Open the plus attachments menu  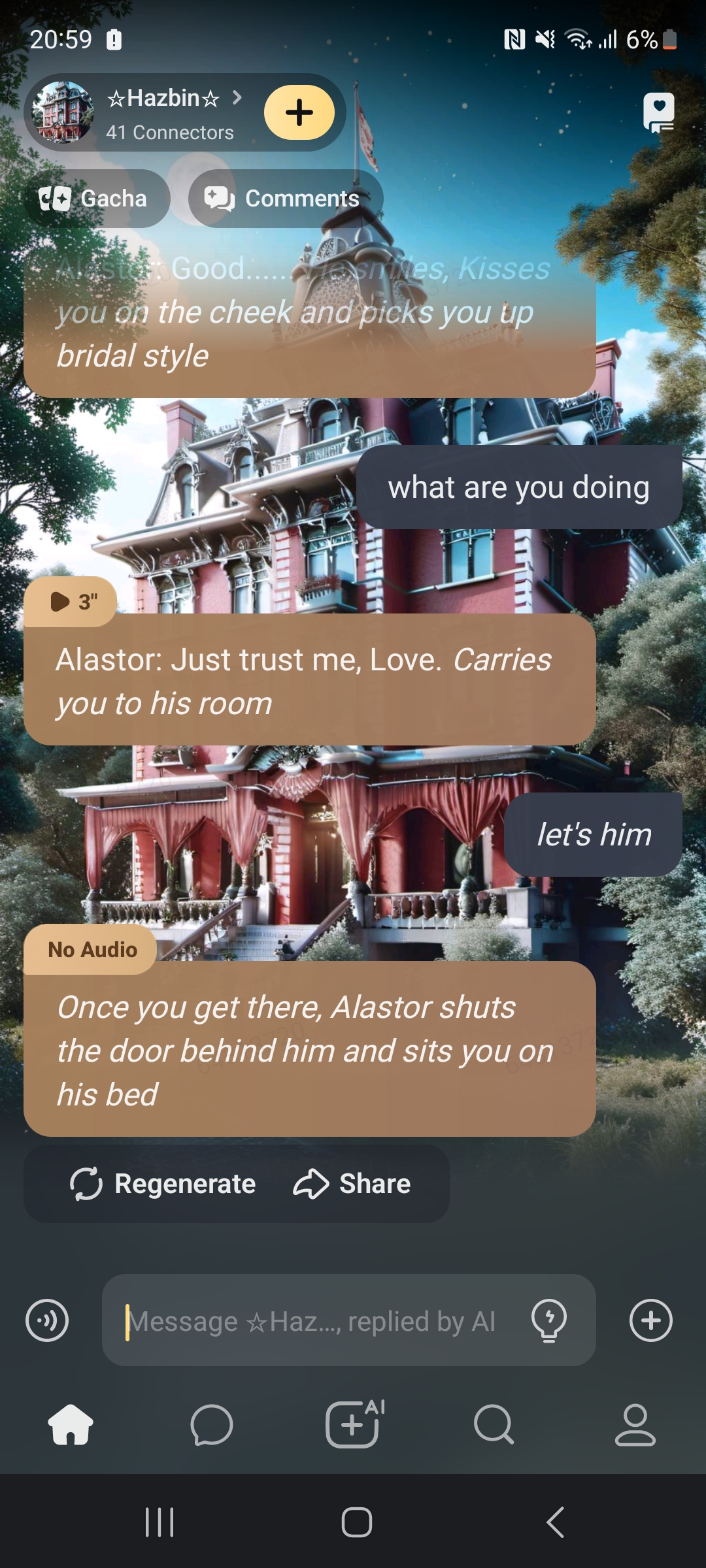(651, 1320)
